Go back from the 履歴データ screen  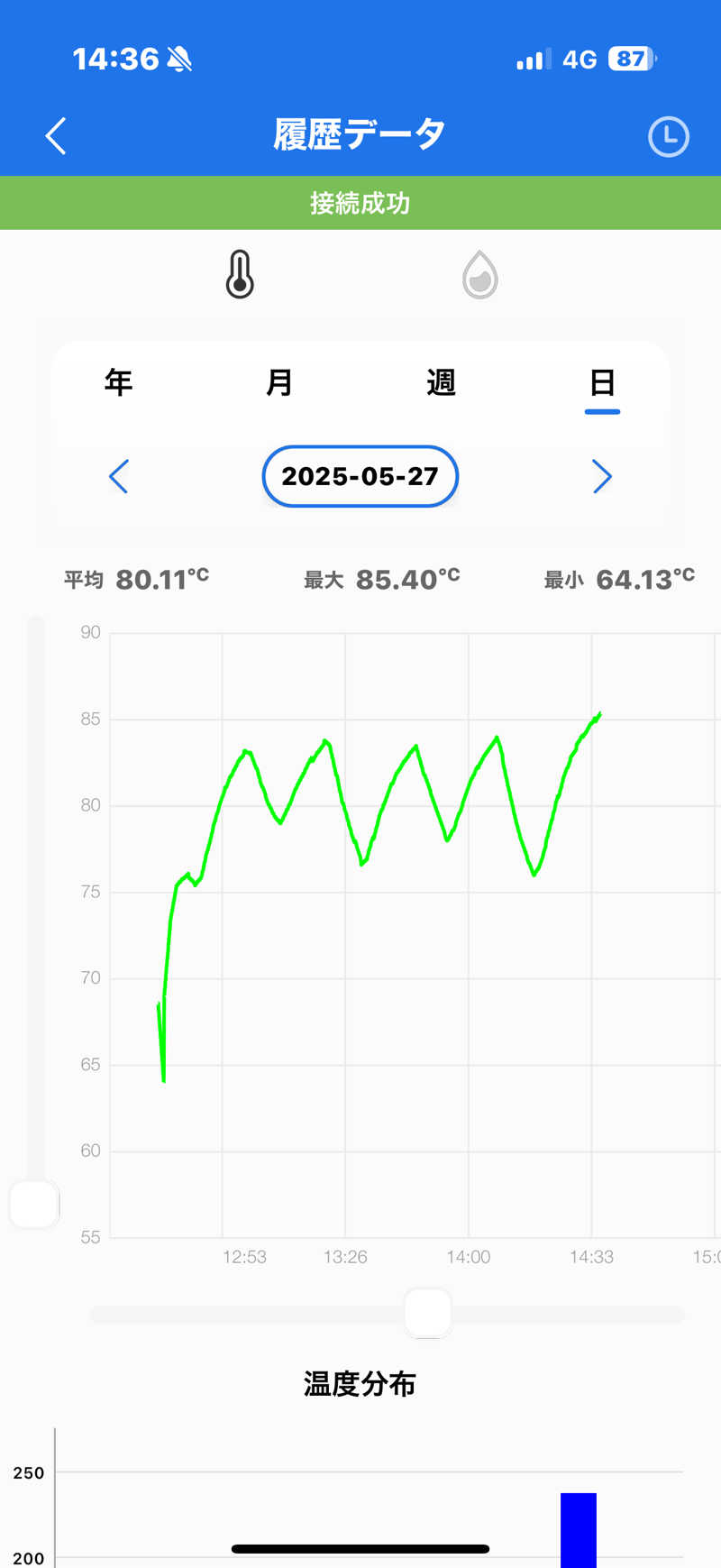click(56, 136)
